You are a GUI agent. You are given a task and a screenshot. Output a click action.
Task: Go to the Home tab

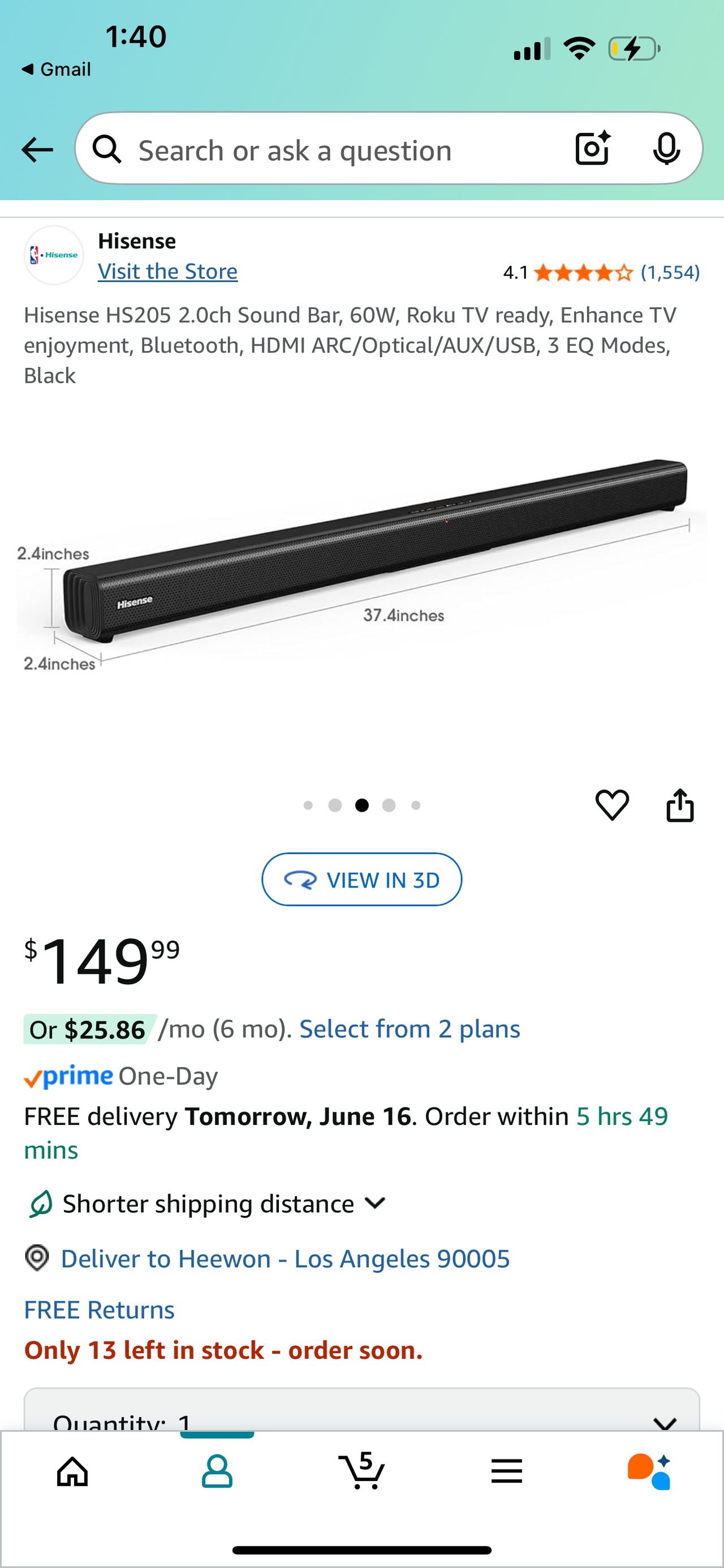pyautogui.click(x=72, y=1472)
